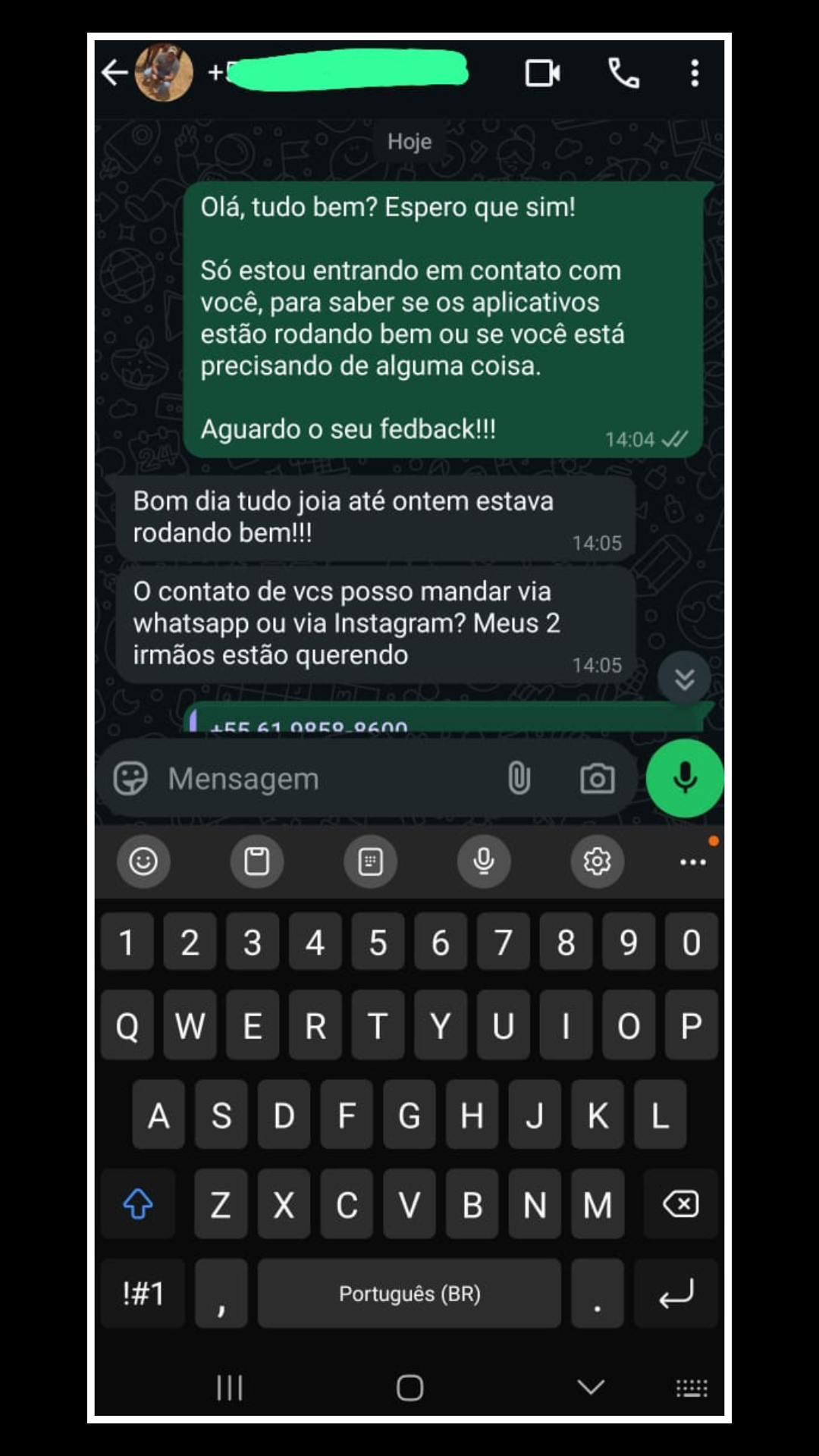
Task: Go back to the chat list
Action: tap(115, 73)
